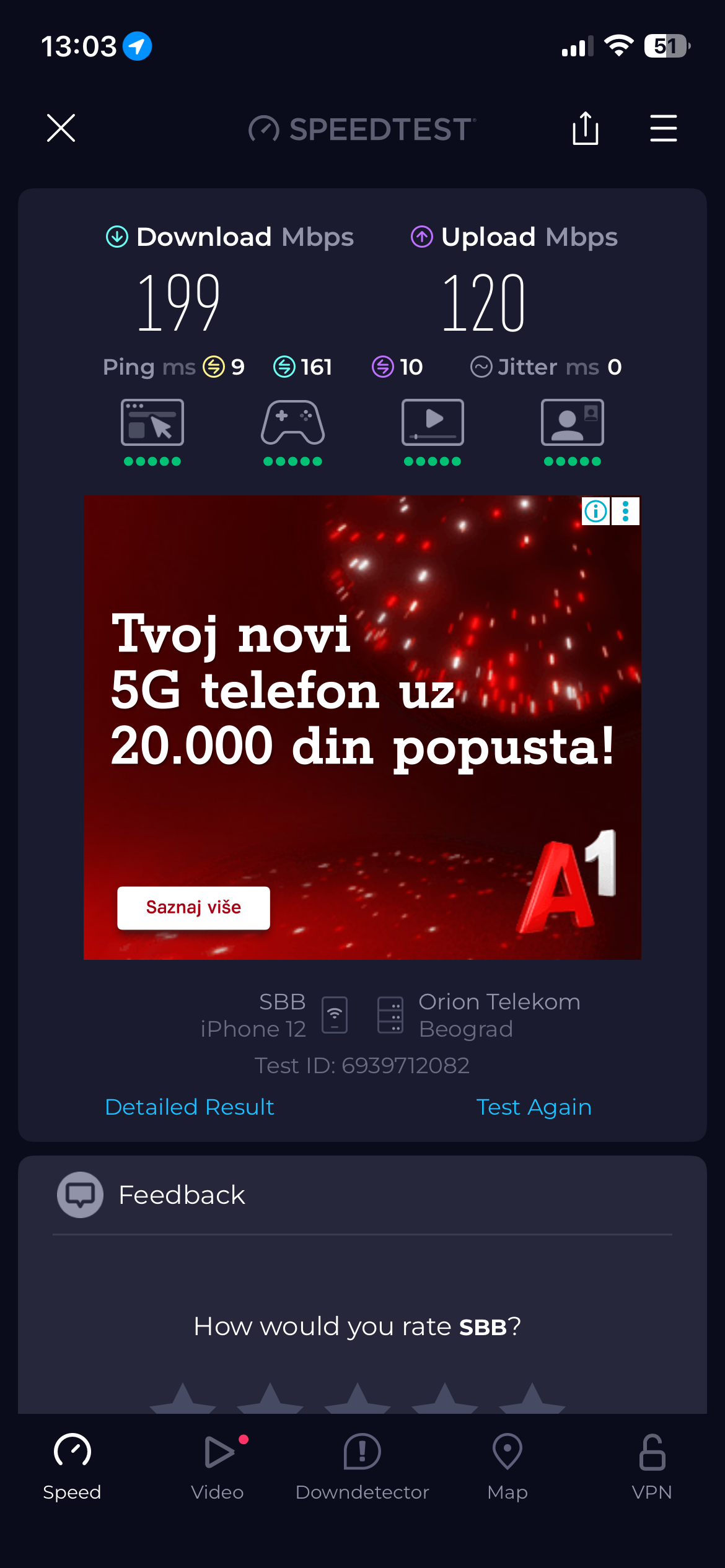Viewport: 725px width, 1568px height.
Task: Open the hamburger menu
Action: tap(663, 128)
